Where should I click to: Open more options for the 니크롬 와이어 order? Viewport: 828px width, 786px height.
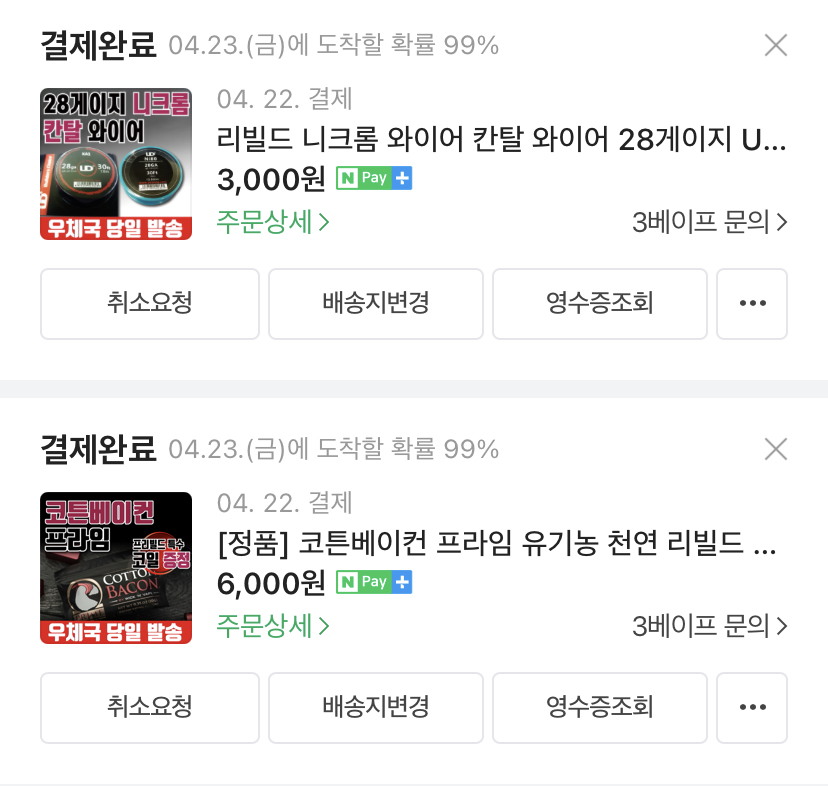[752, 304]
